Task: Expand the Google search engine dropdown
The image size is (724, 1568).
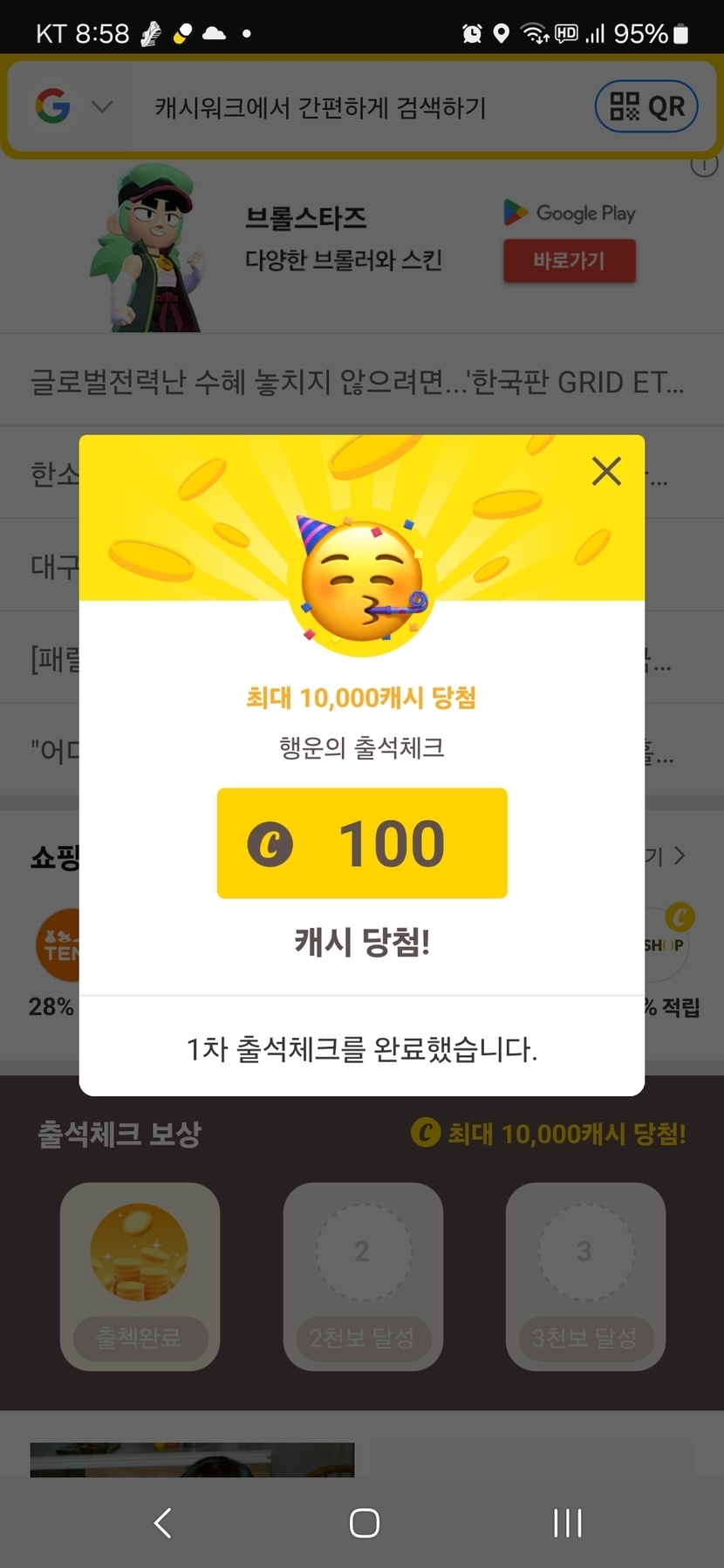Action: 102,107
